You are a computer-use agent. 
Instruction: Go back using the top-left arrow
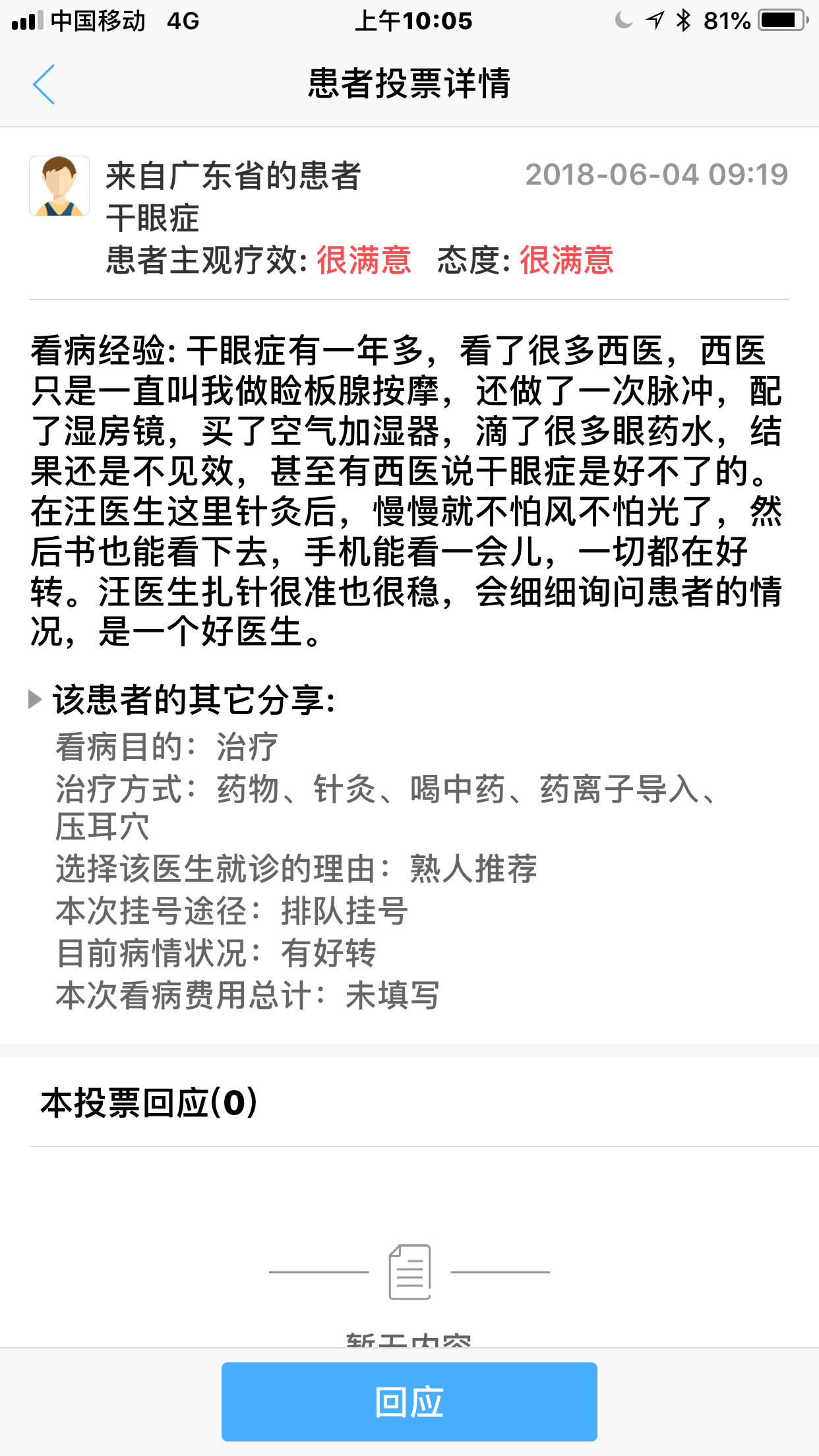(x=44, y=84)
